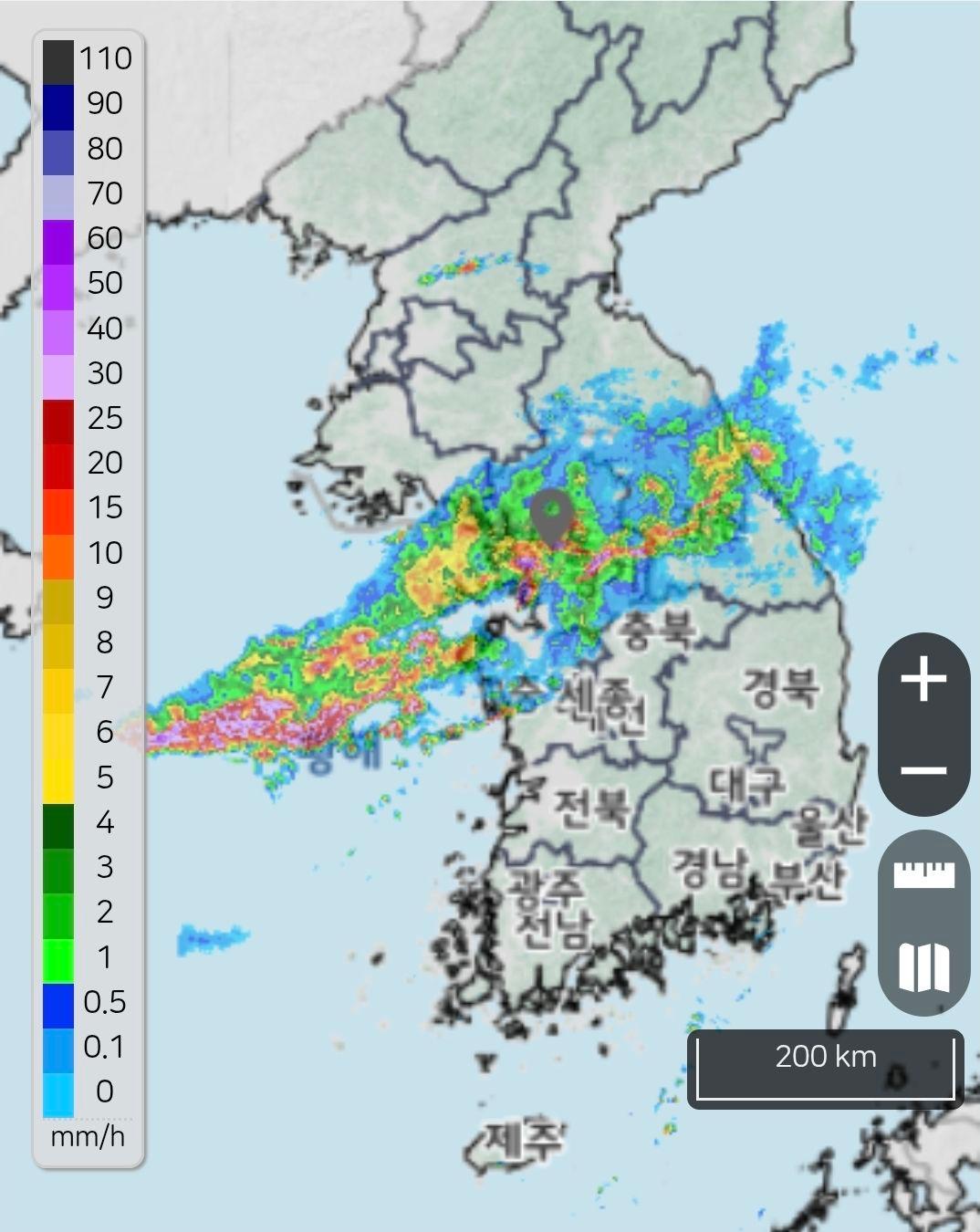The image size is (980, 1232).
Task: Open the map layer options
Action: 923,967
